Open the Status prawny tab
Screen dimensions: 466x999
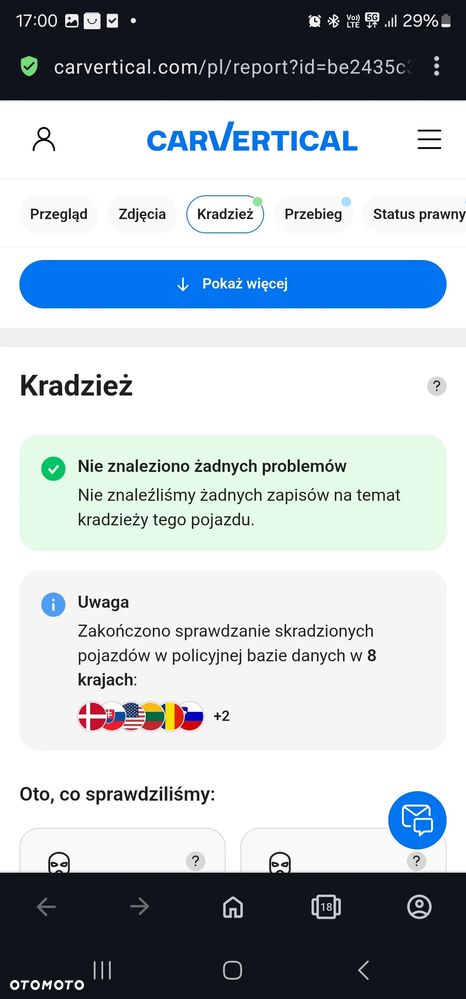(418, 214)
